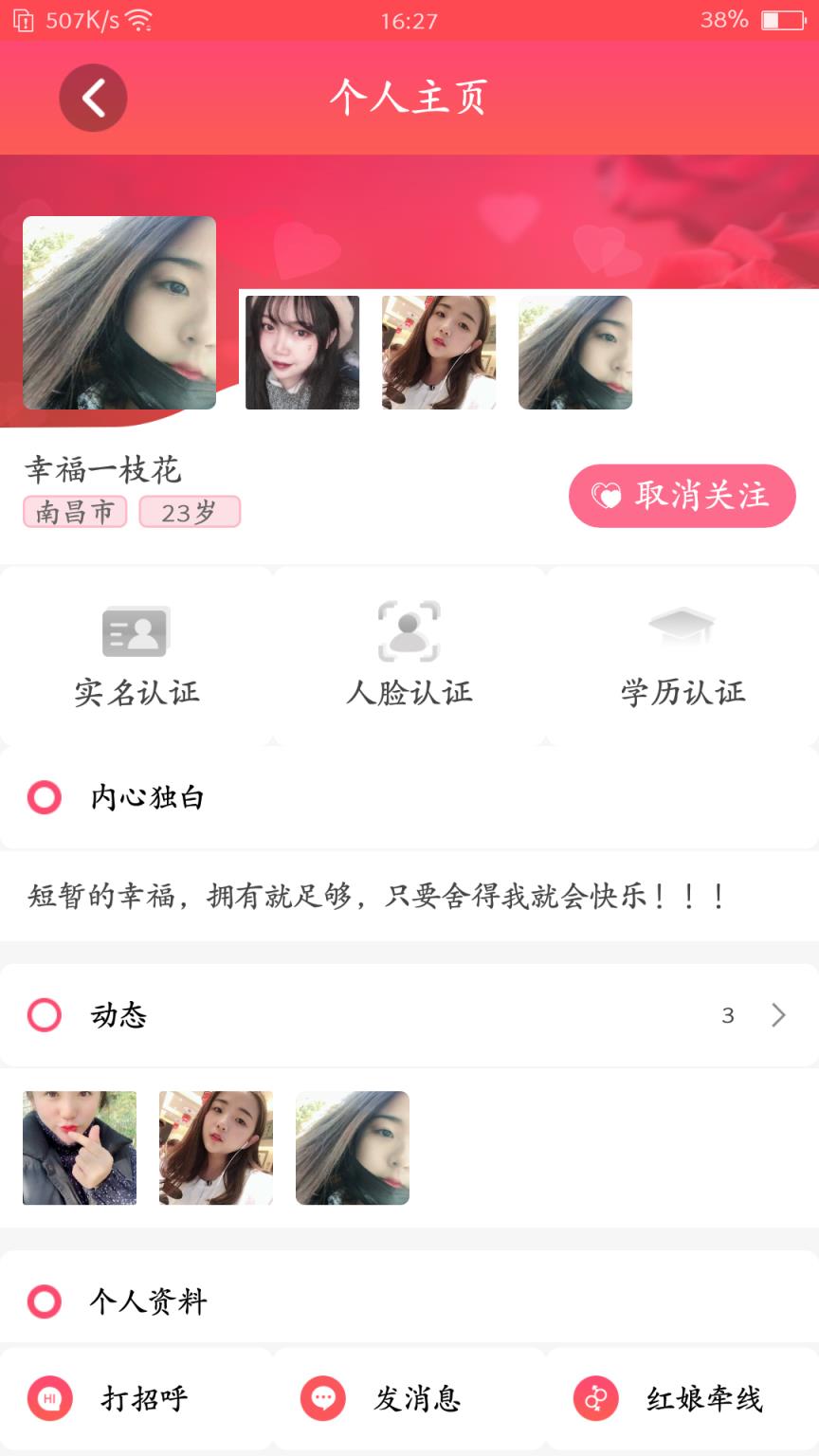Tap the back arrow on 个人主页
The image size is (819, 1456).
point(92,97)
